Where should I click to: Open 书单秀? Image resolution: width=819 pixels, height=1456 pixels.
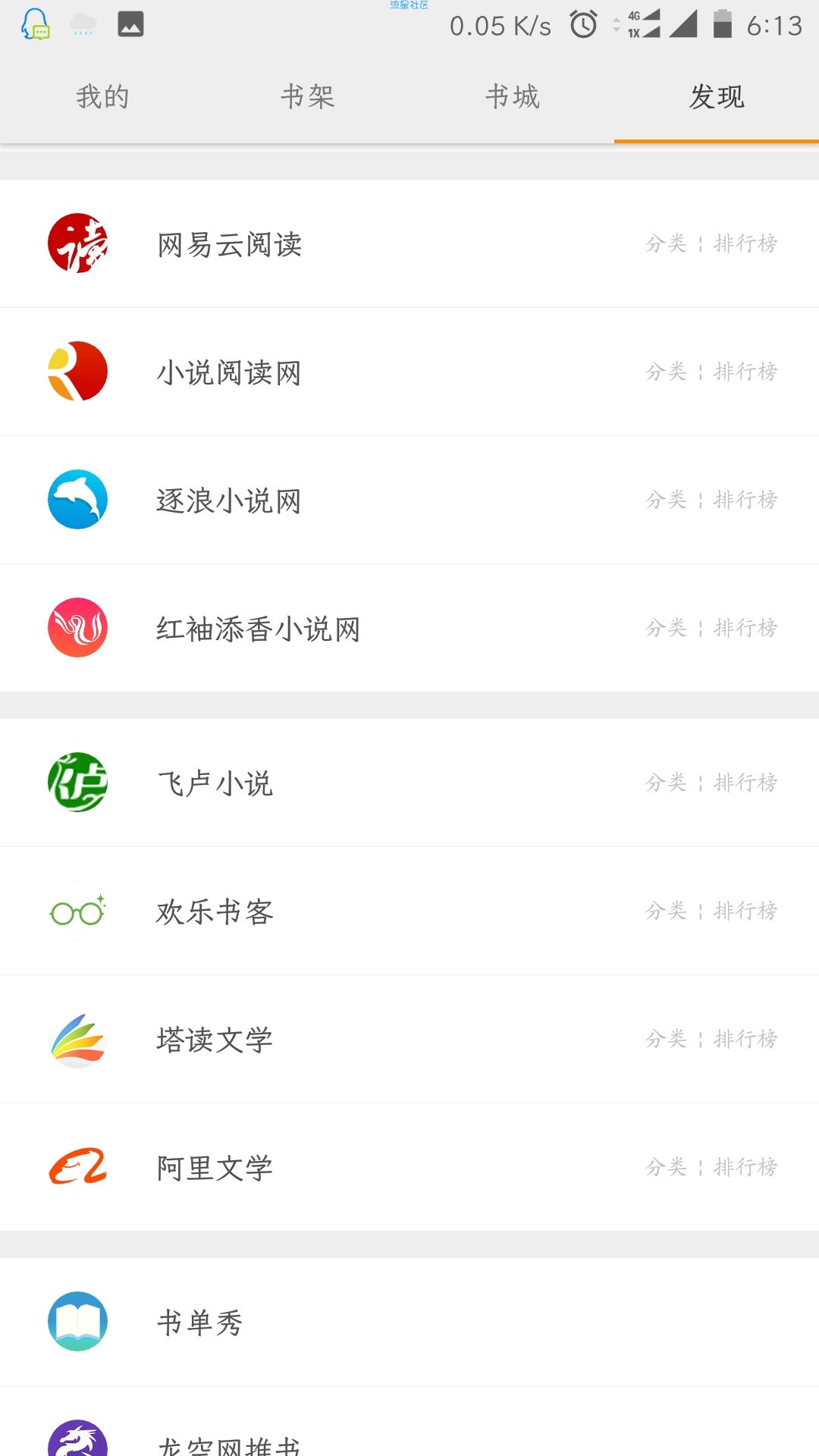coord(409,1322)
